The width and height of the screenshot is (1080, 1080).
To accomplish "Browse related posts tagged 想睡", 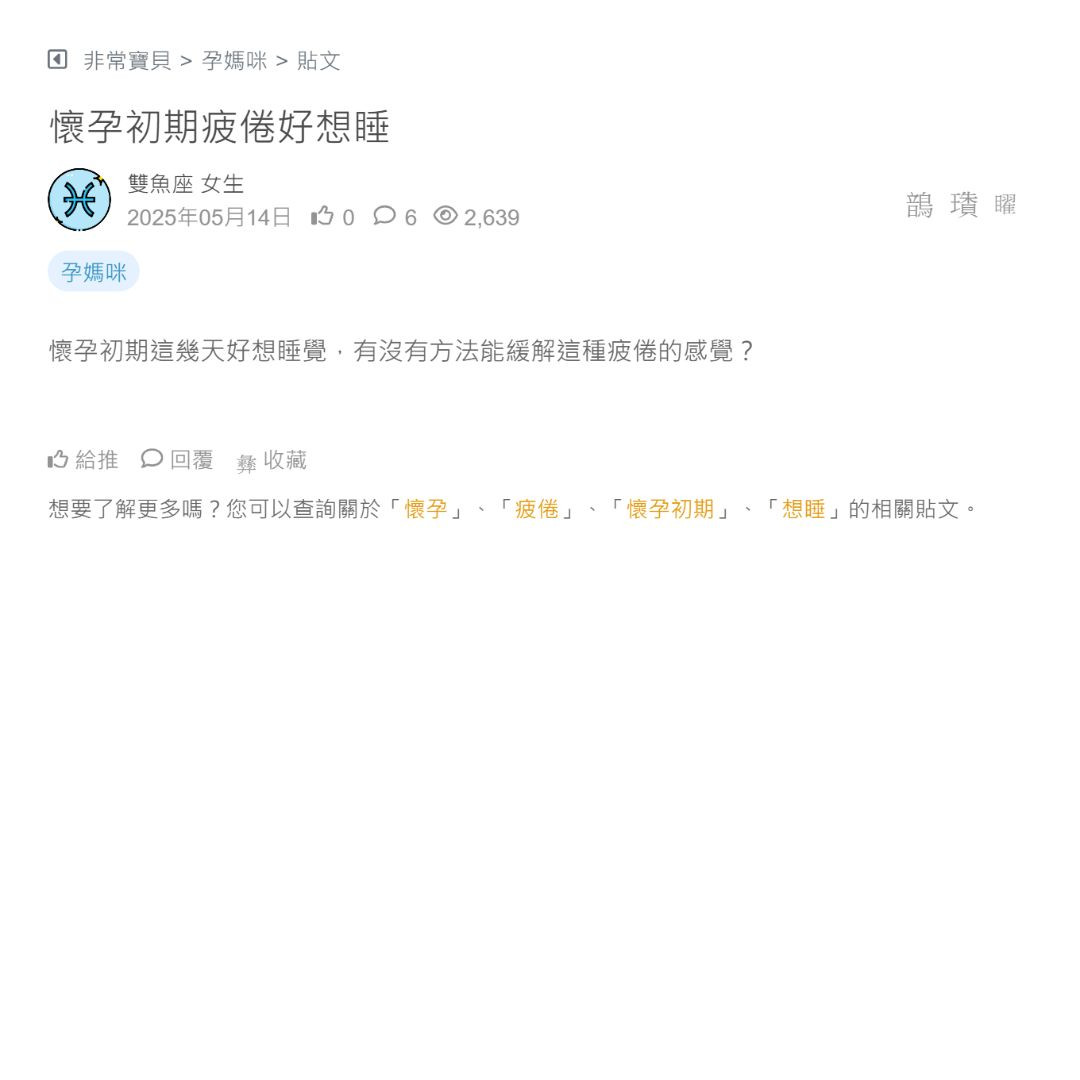I will (803, 509).
